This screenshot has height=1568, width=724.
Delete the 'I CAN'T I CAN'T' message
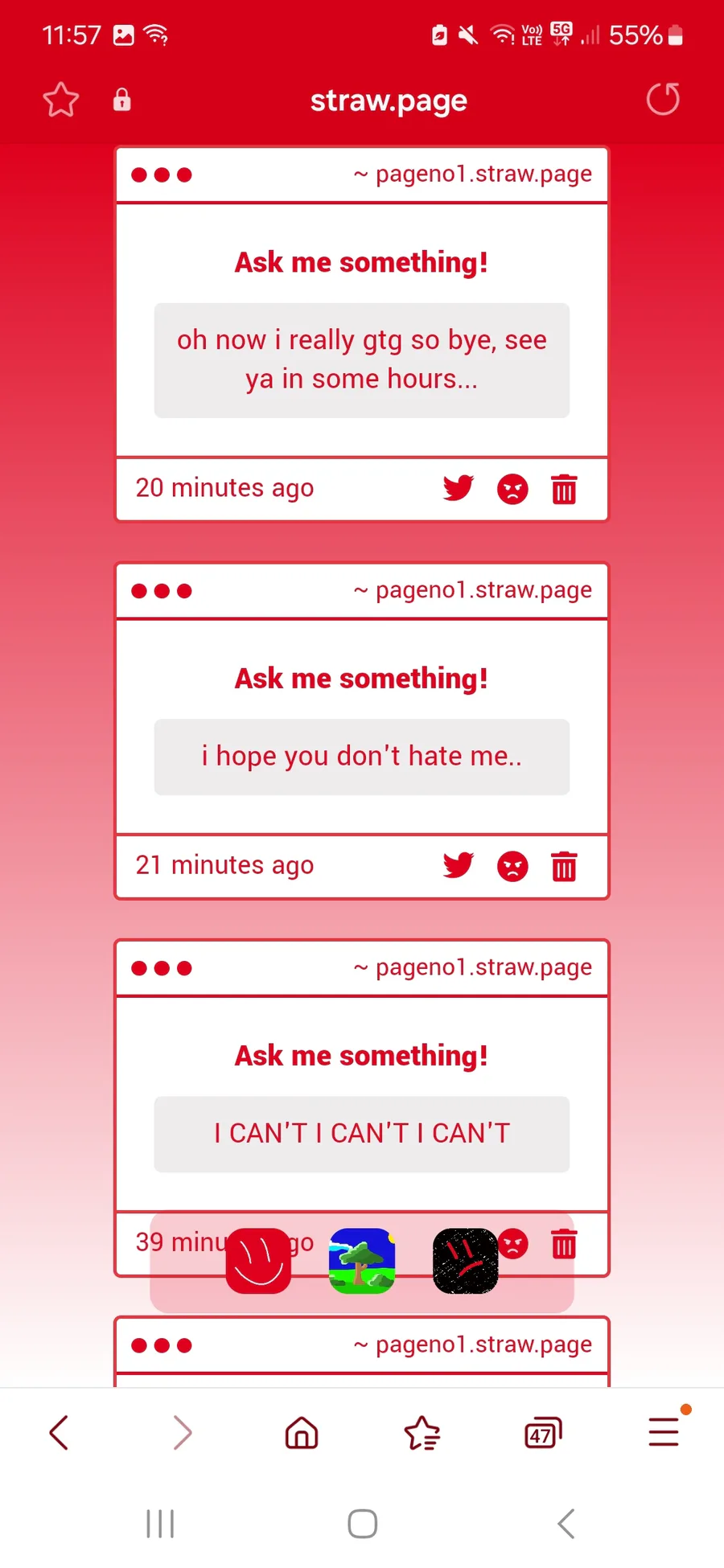click(x=564, y=1243)
